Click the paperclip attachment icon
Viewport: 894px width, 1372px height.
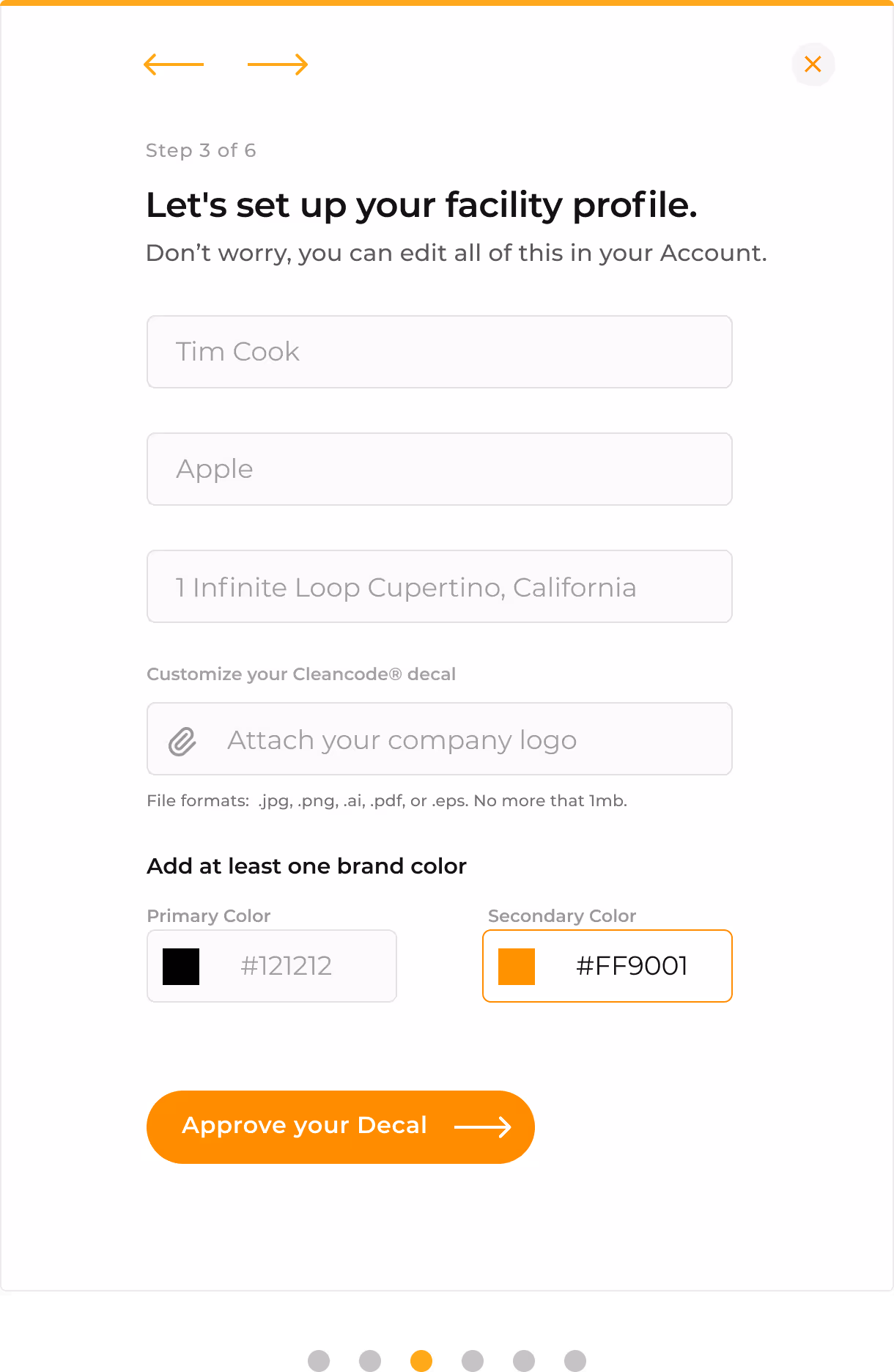coord(182,740)
